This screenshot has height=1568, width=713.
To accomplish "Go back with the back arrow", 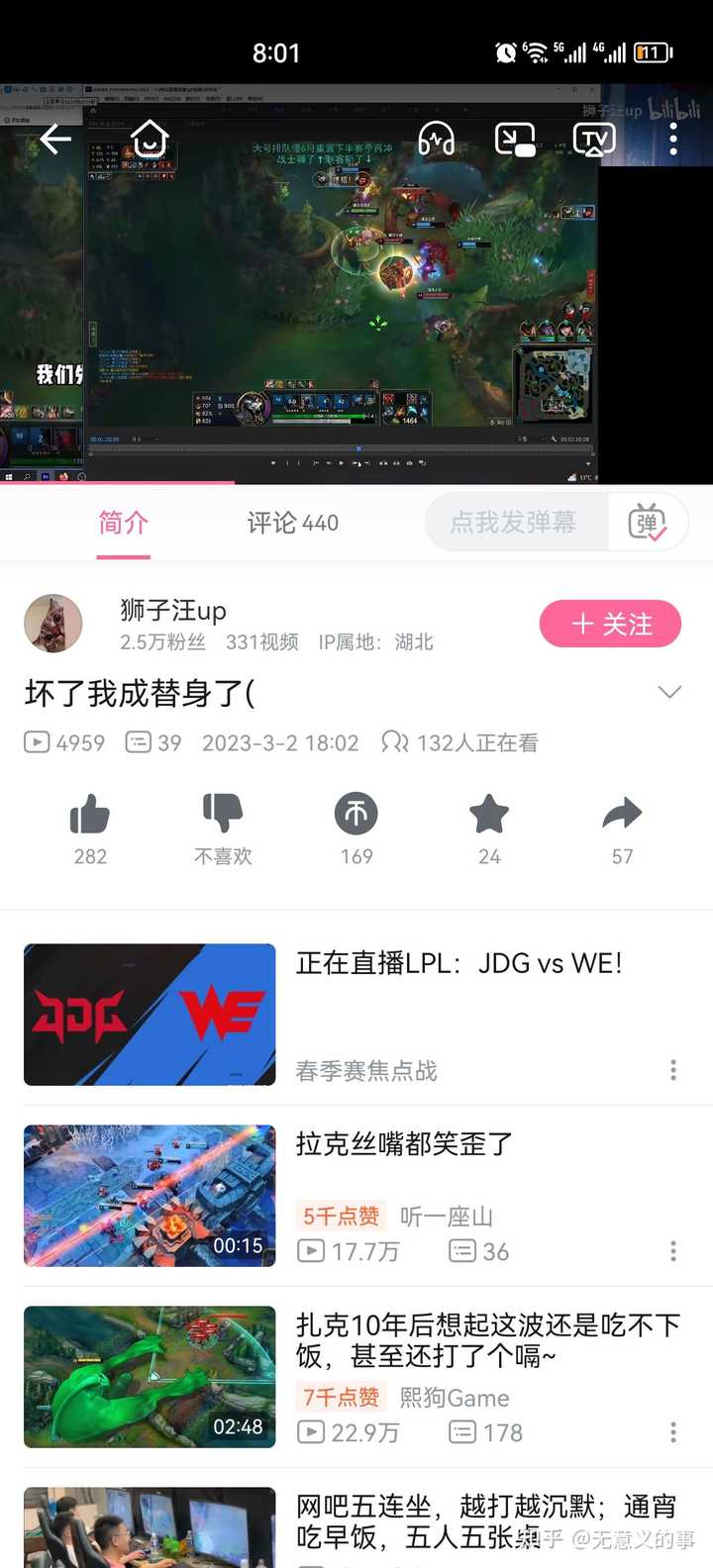I will [54, 140].
